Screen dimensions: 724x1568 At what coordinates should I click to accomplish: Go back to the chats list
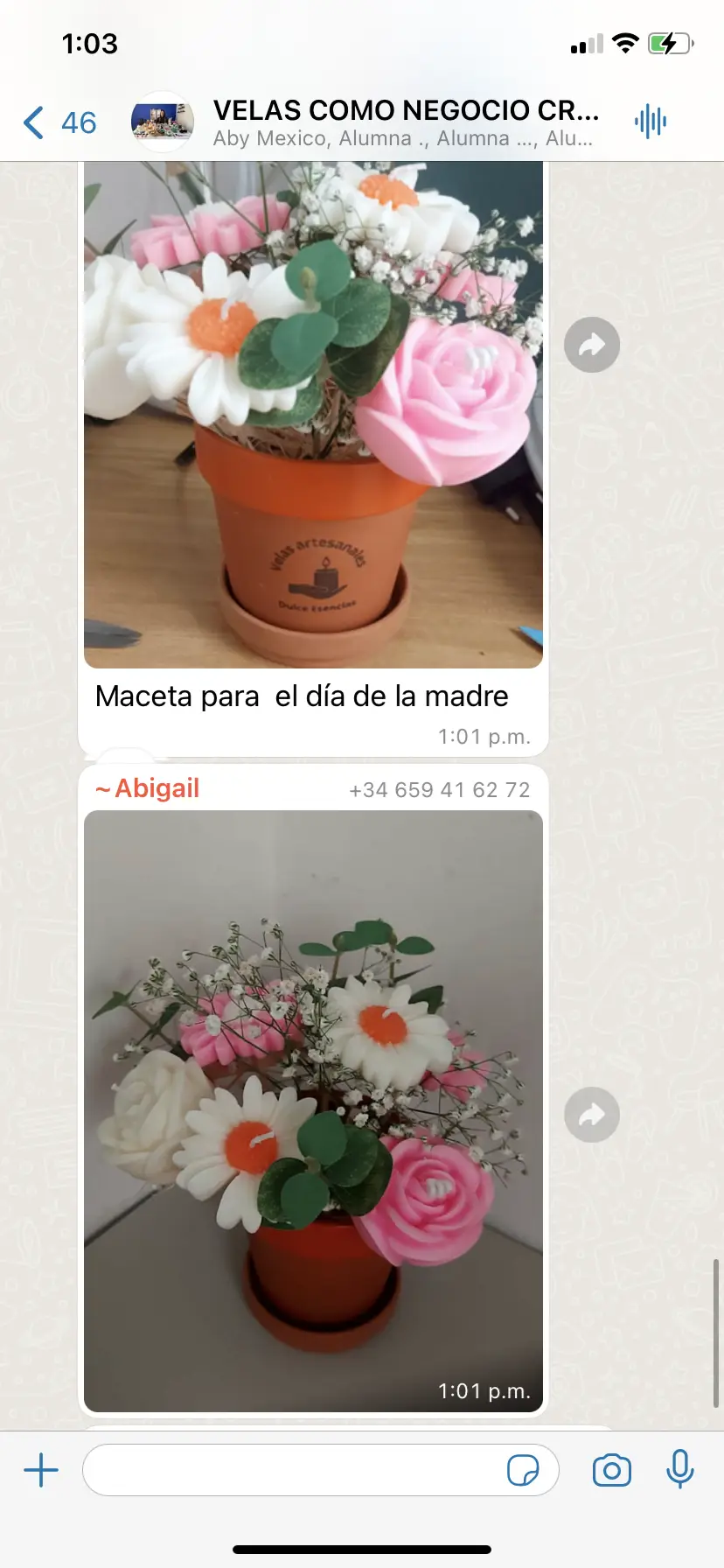(58, 122)
